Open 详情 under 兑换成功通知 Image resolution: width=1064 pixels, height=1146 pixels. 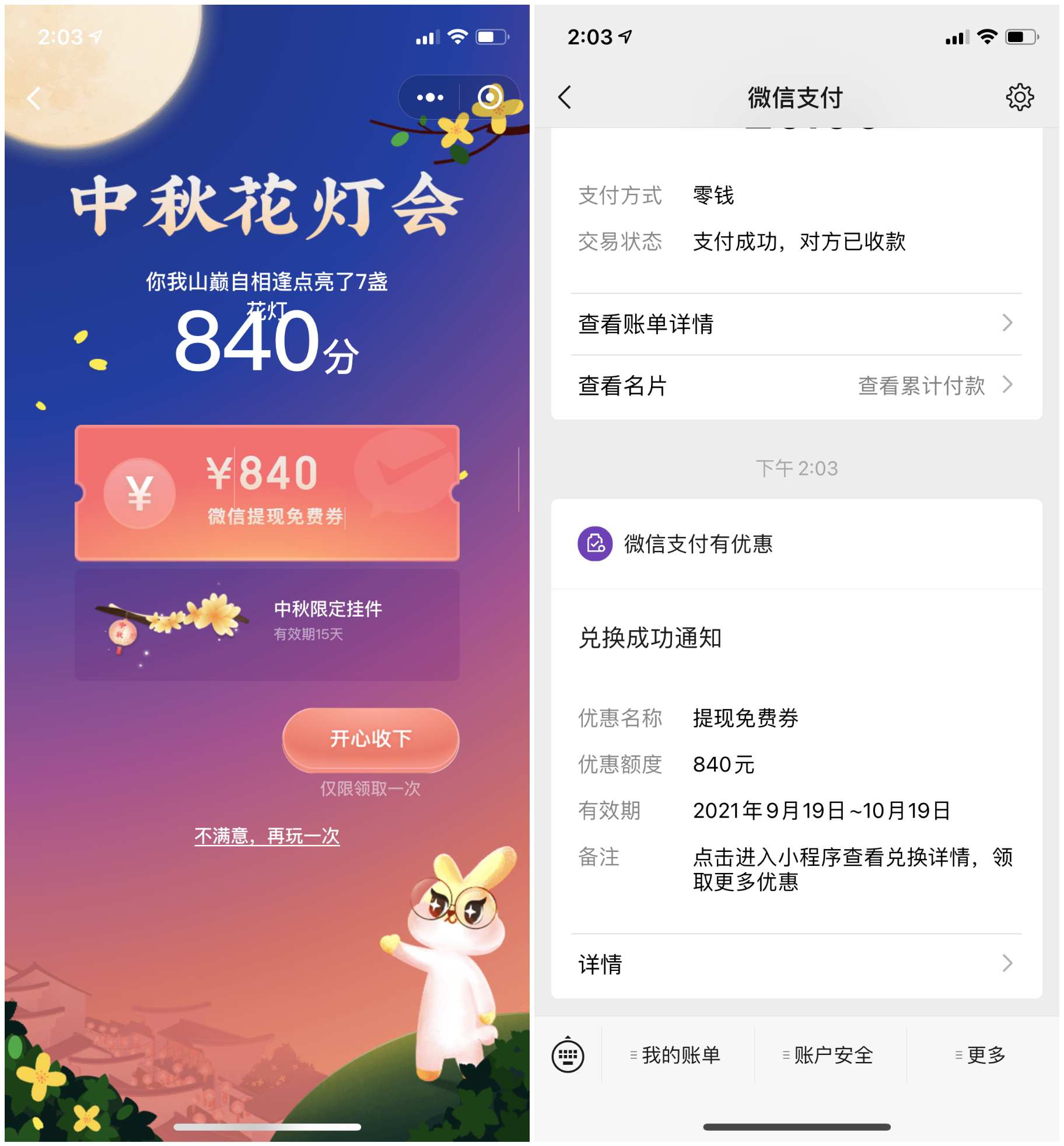point(796,964)
